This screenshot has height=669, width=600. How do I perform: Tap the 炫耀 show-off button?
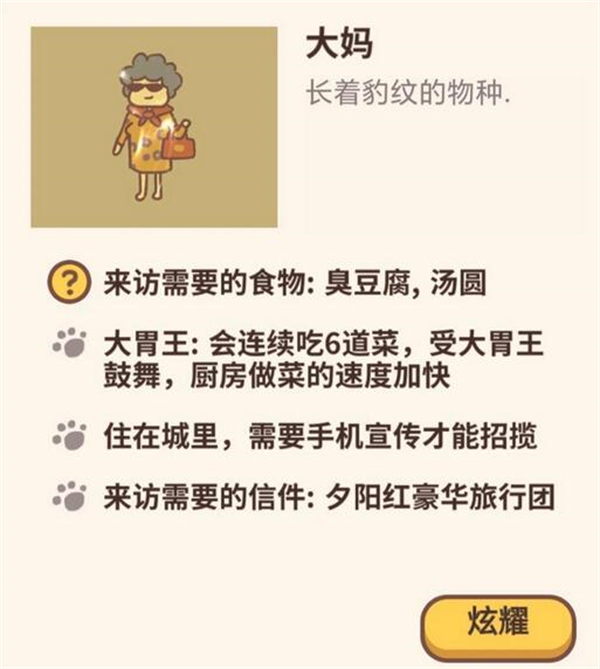497,621
